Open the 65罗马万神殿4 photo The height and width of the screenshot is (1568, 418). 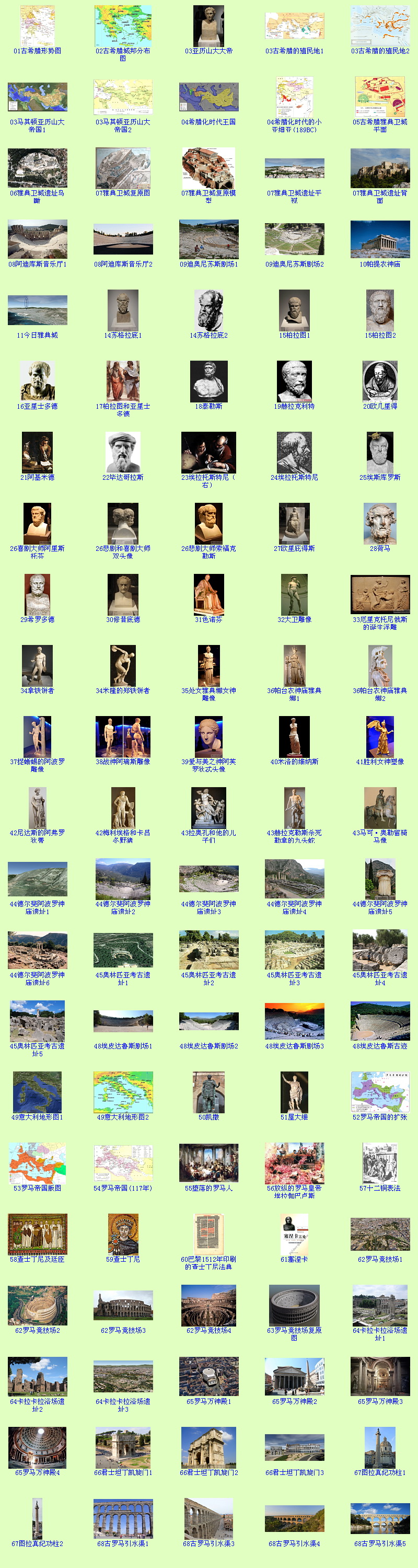(x=37, y=1448)
